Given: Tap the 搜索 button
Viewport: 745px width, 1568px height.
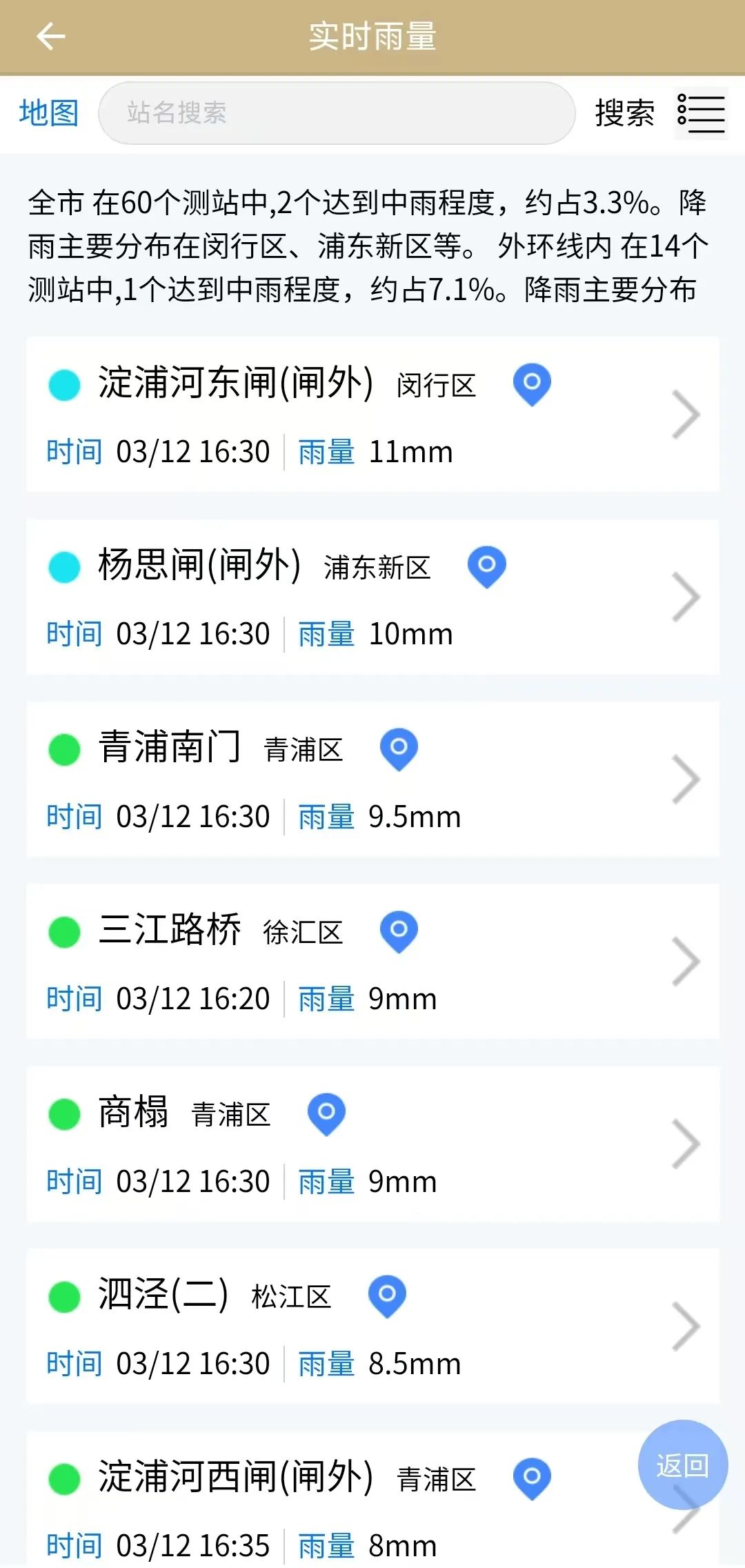Looking at the screenshot, I should coord(624,112).
